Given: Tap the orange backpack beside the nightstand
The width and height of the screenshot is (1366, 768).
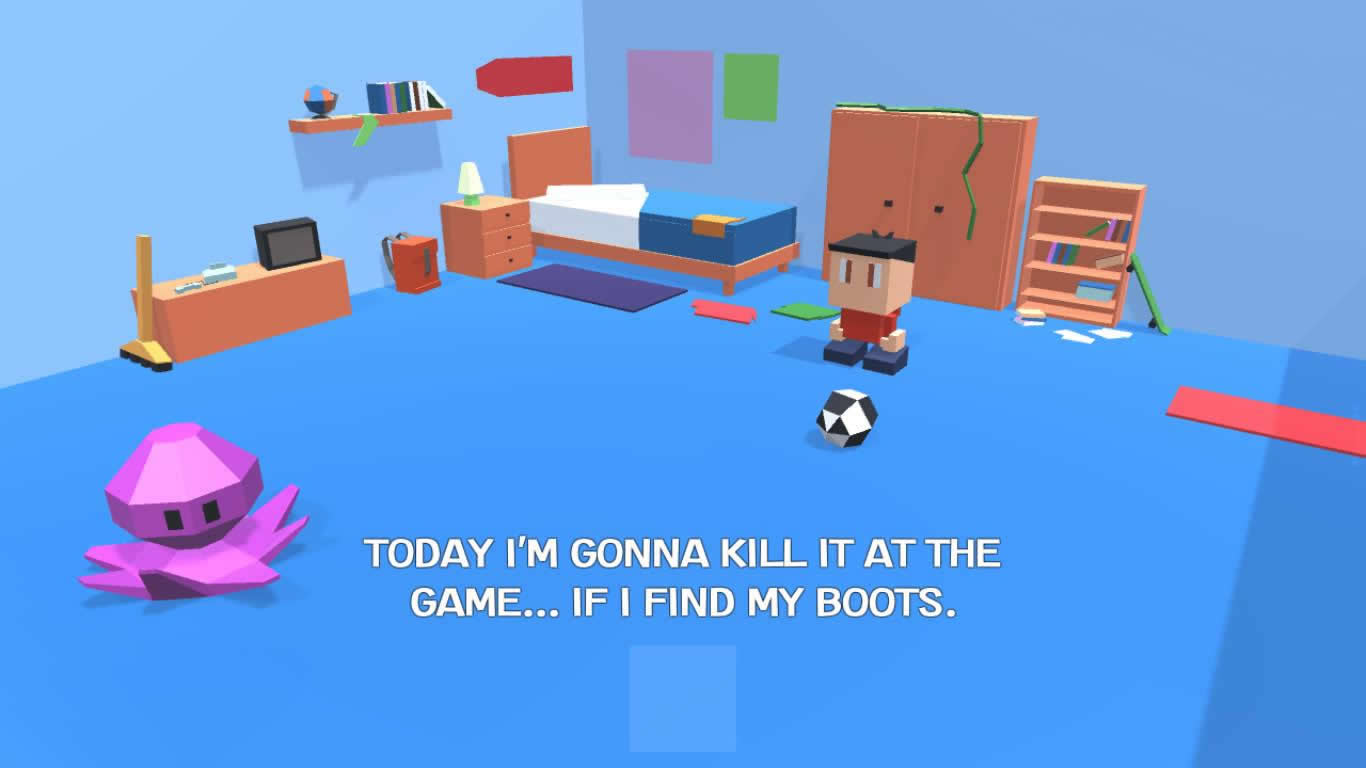Looking at the screenshot, I should [414, 264].
